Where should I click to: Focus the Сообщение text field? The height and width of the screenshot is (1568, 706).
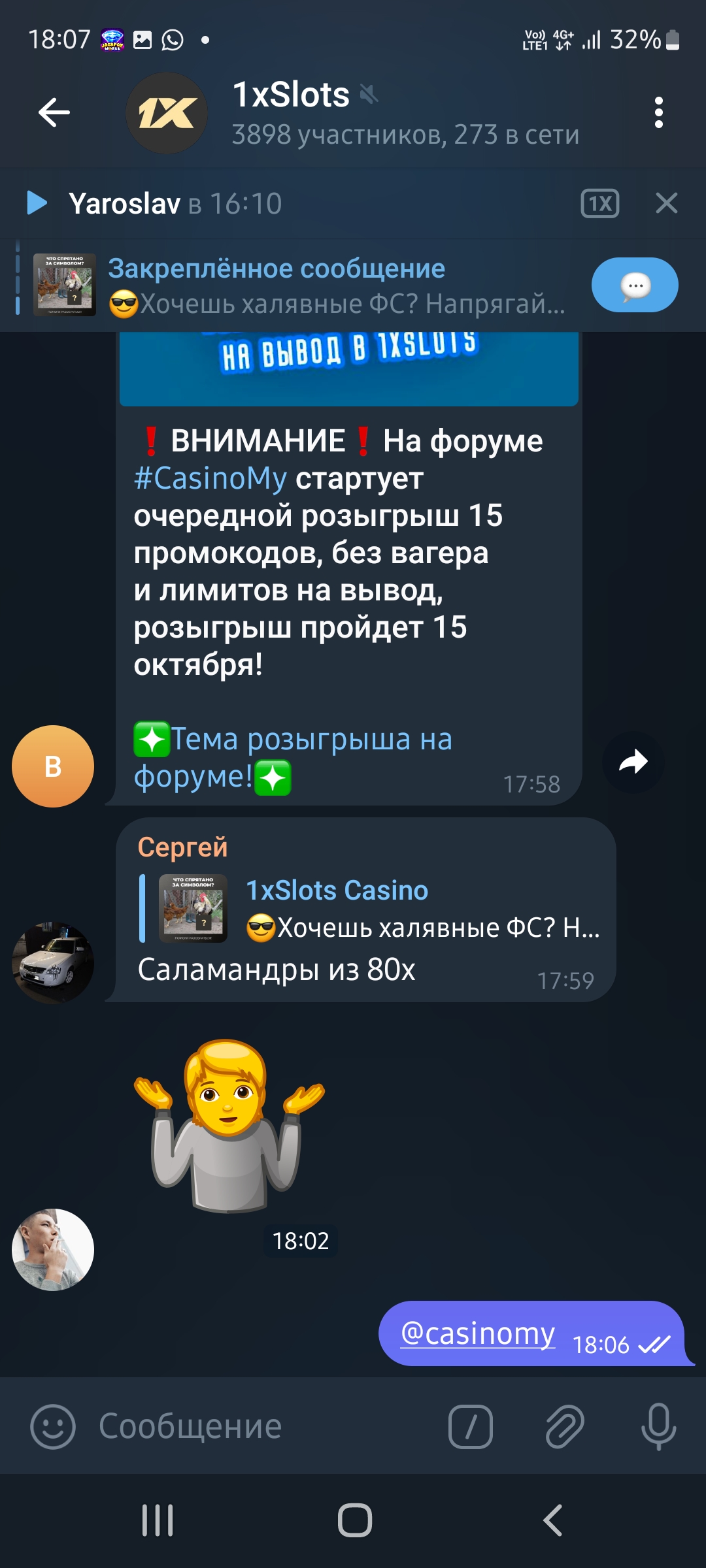click(261, 1426)
